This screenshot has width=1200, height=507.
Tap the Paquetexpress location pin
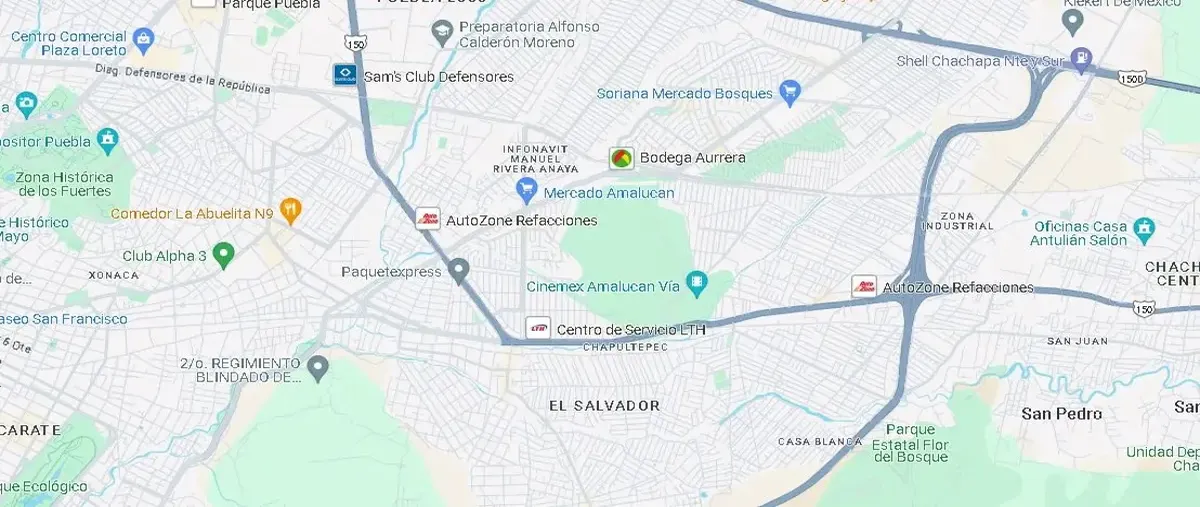pyautogui.click(x=459, y=270)
